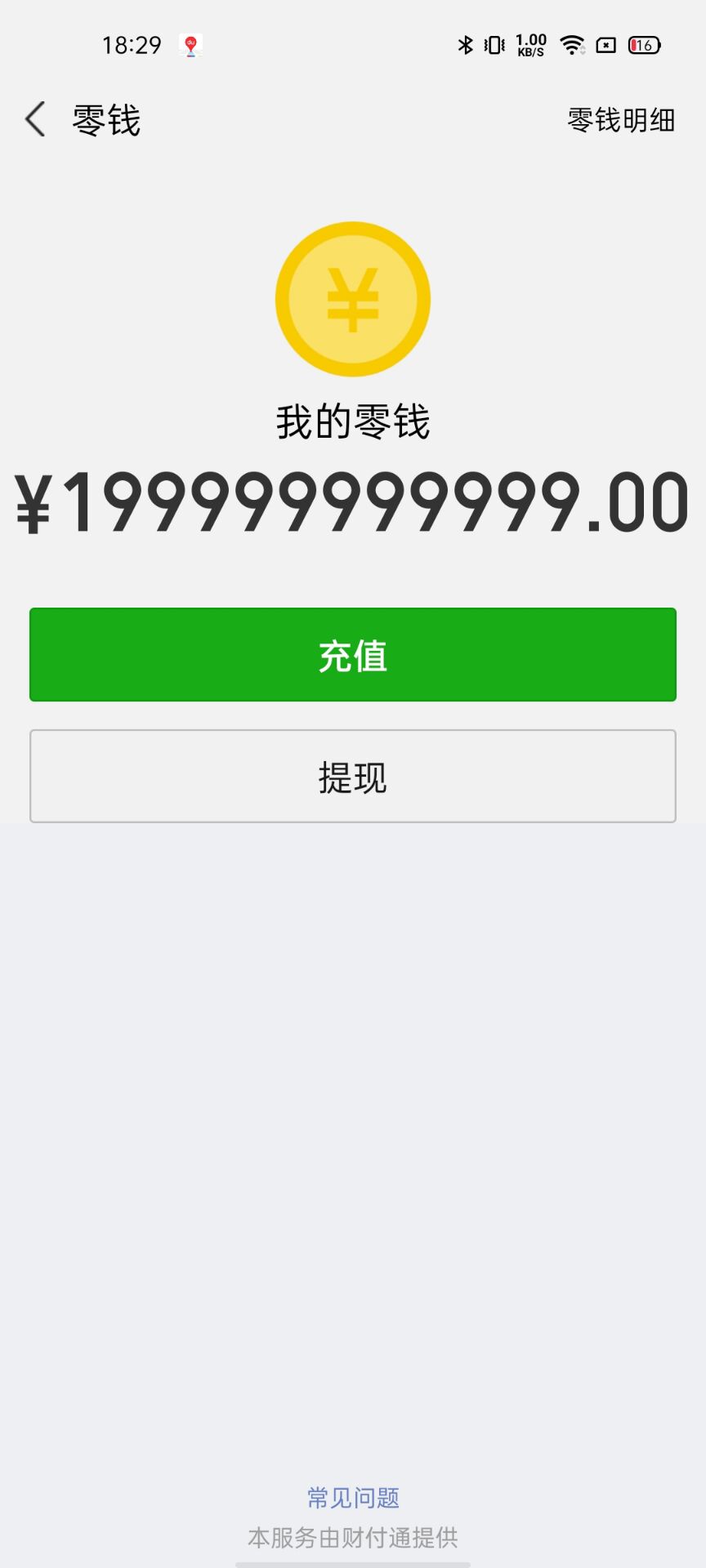The width and height of the screenshot is (706, 1568).
Task: Open the 常见问题 link
Action: pyautogui.click(x=353, y=1498)
